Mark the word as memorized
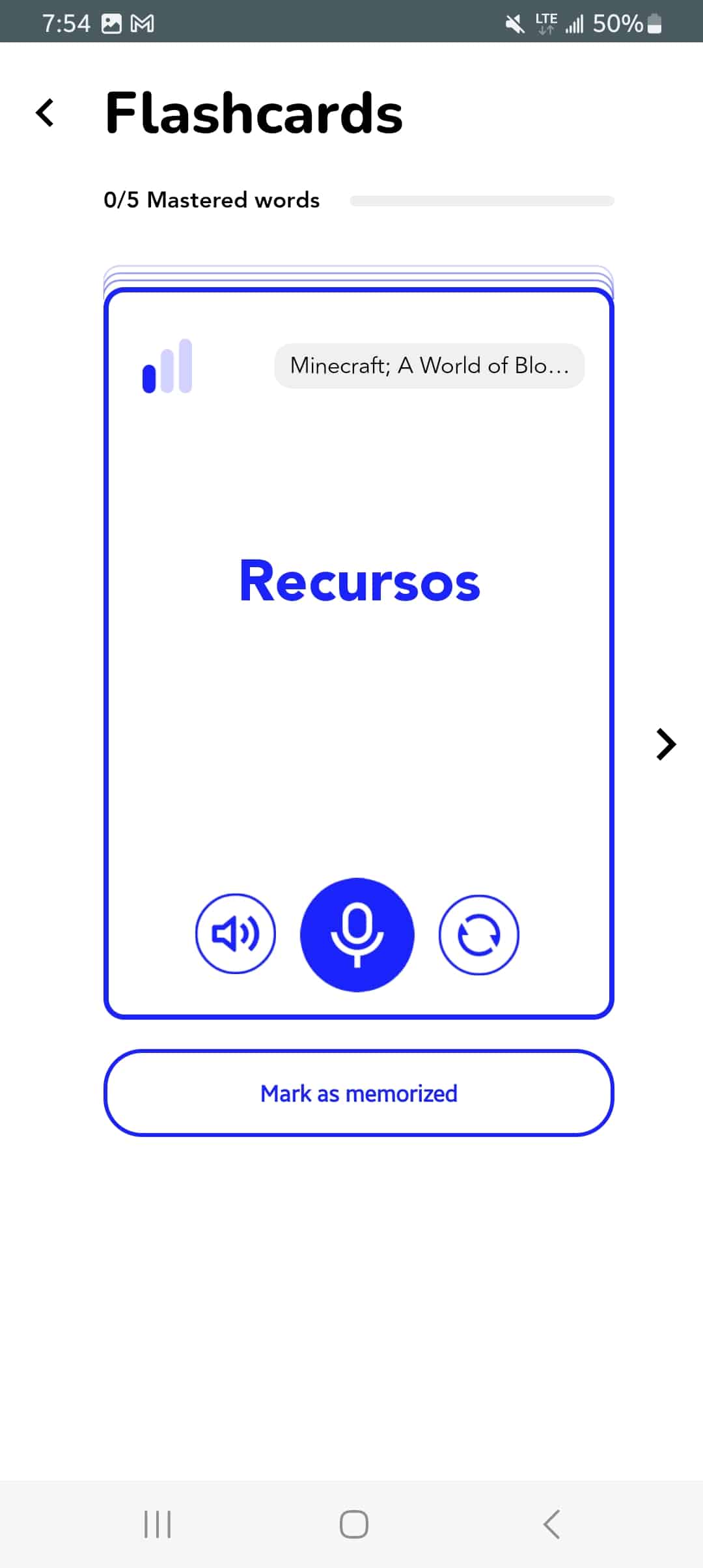This screenshot has height=1568, width=703. point(359,1093)
